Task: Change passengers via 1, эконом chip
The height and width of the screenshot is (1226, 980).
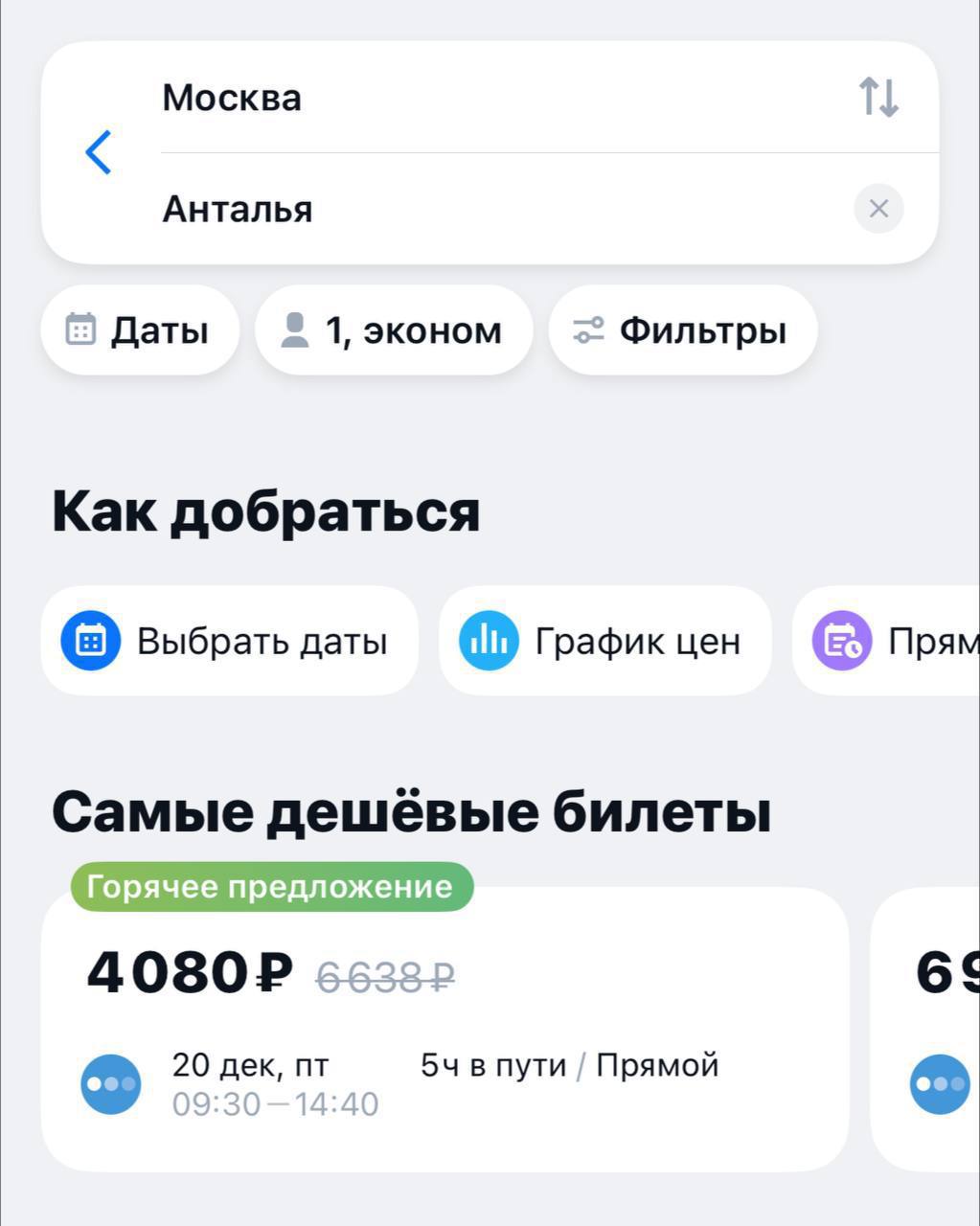Action: pos(393,330)
